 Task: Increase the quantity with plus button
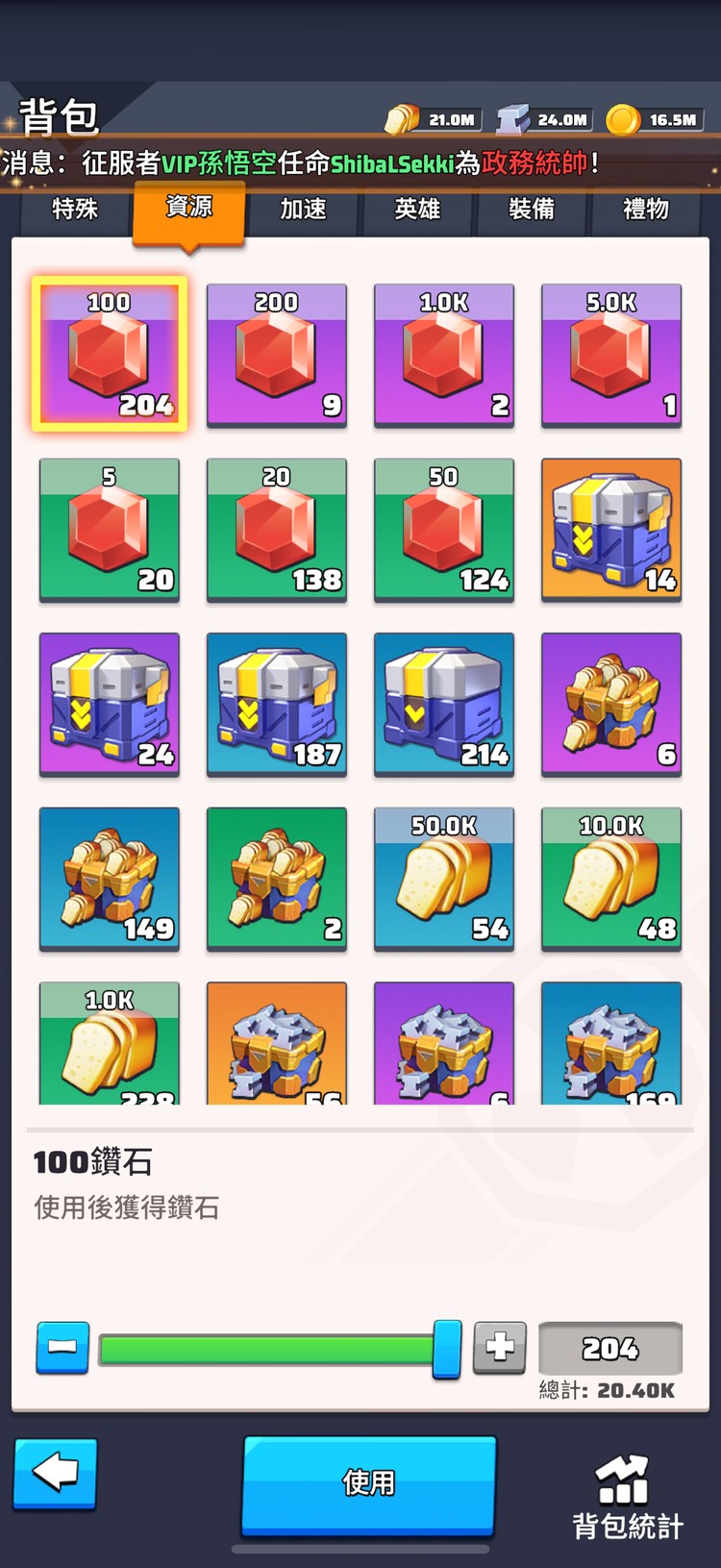tap(500, 1347)
